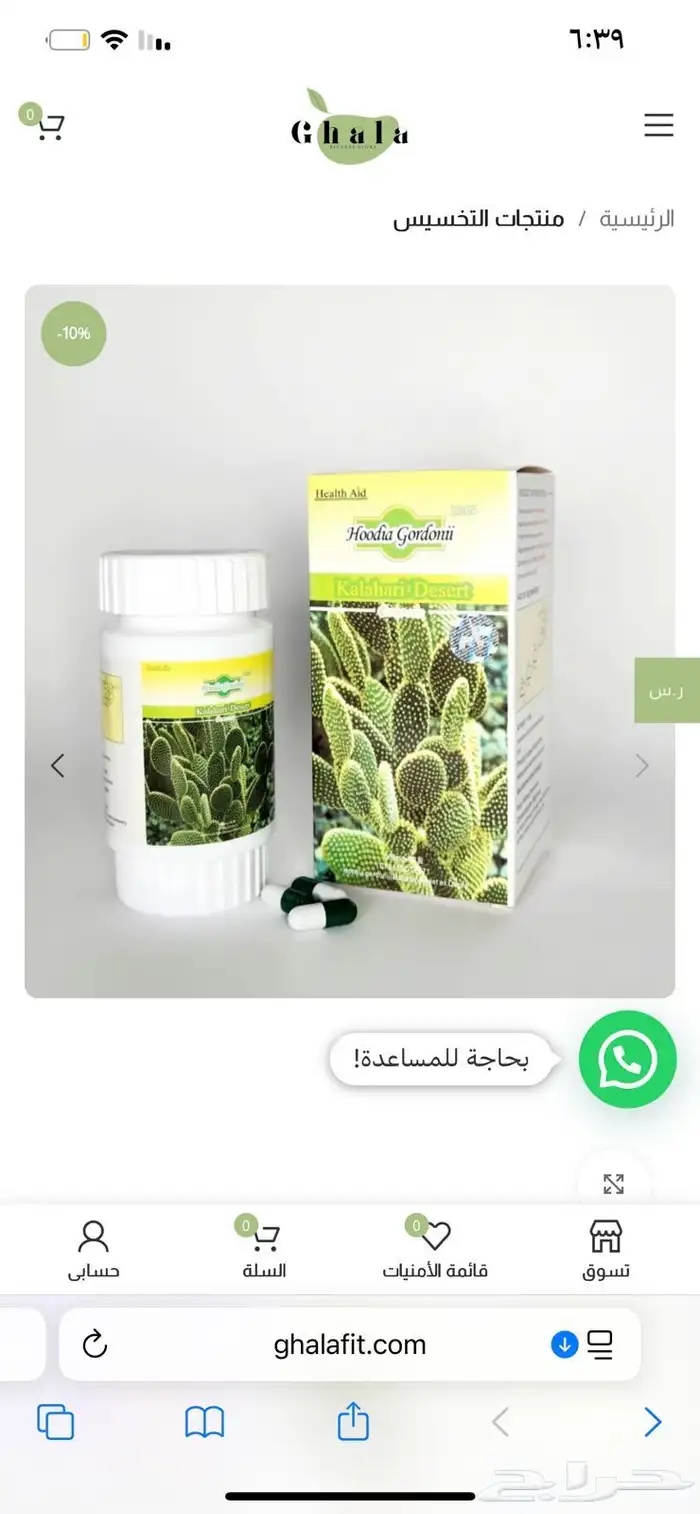
Task: Go forward in Safari history
Action: 652,1422
